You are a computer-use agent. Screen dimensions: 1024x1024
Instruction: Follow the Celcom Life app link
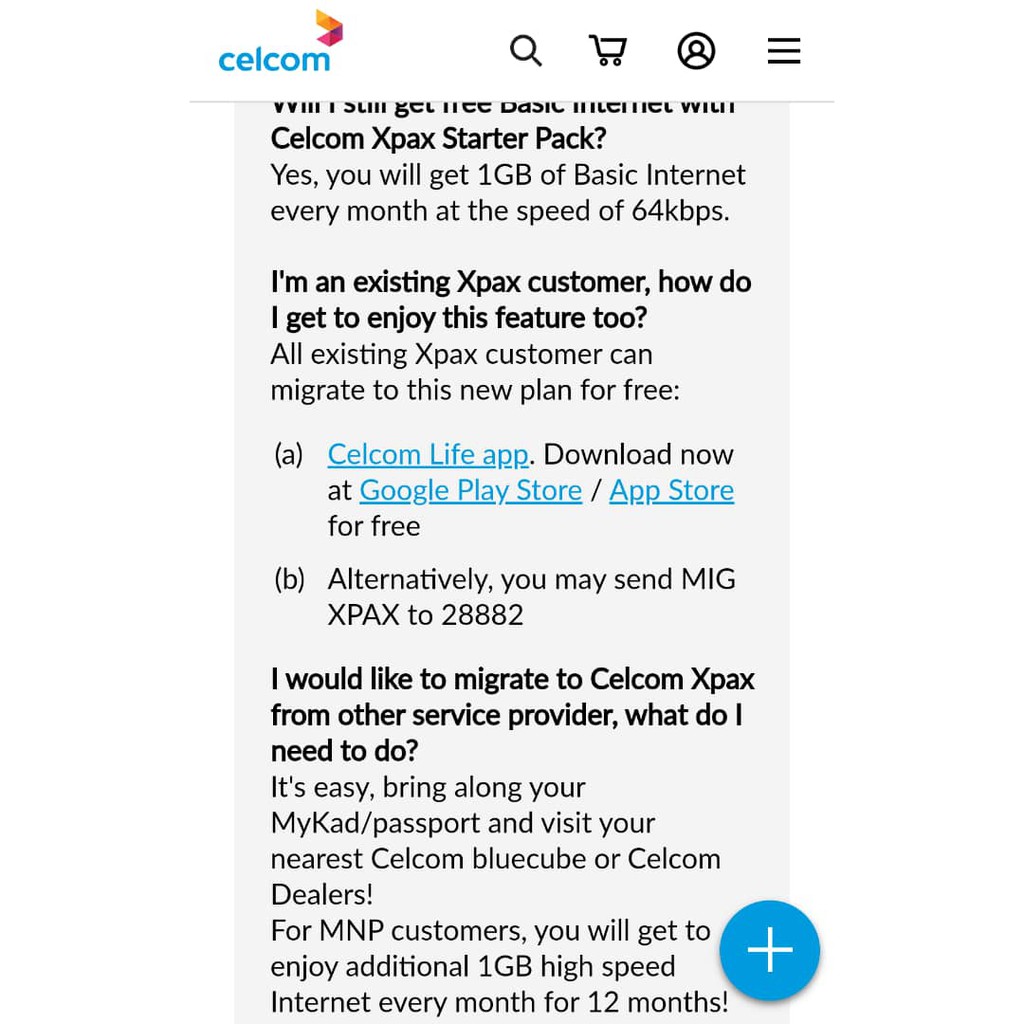click(x=428, y=454)
